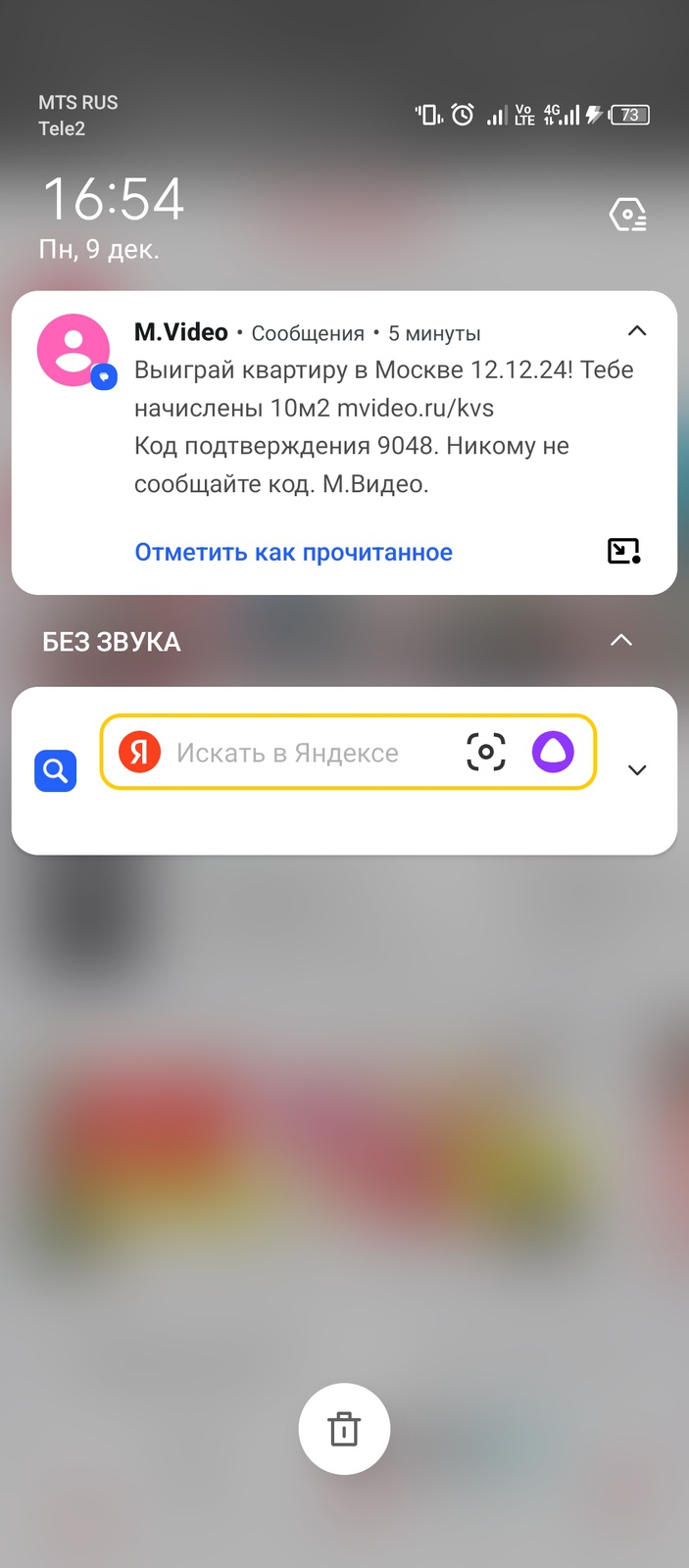689x1568 pixels.
Task: Launch the Alice voice assistant
Action: 553,753
